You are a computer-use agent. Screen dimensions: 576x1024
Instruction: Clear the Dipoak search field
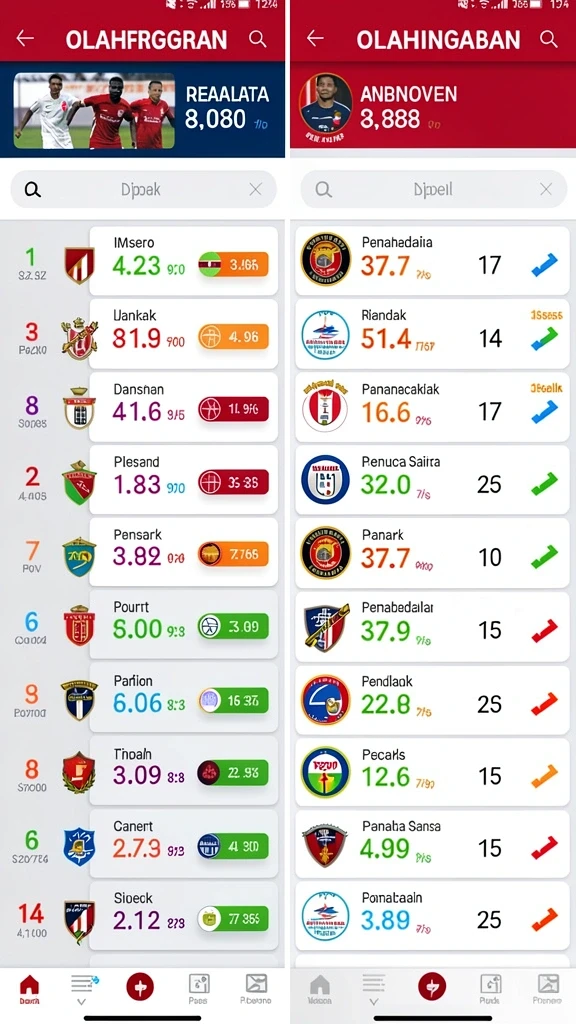click(x=255, y=189)
